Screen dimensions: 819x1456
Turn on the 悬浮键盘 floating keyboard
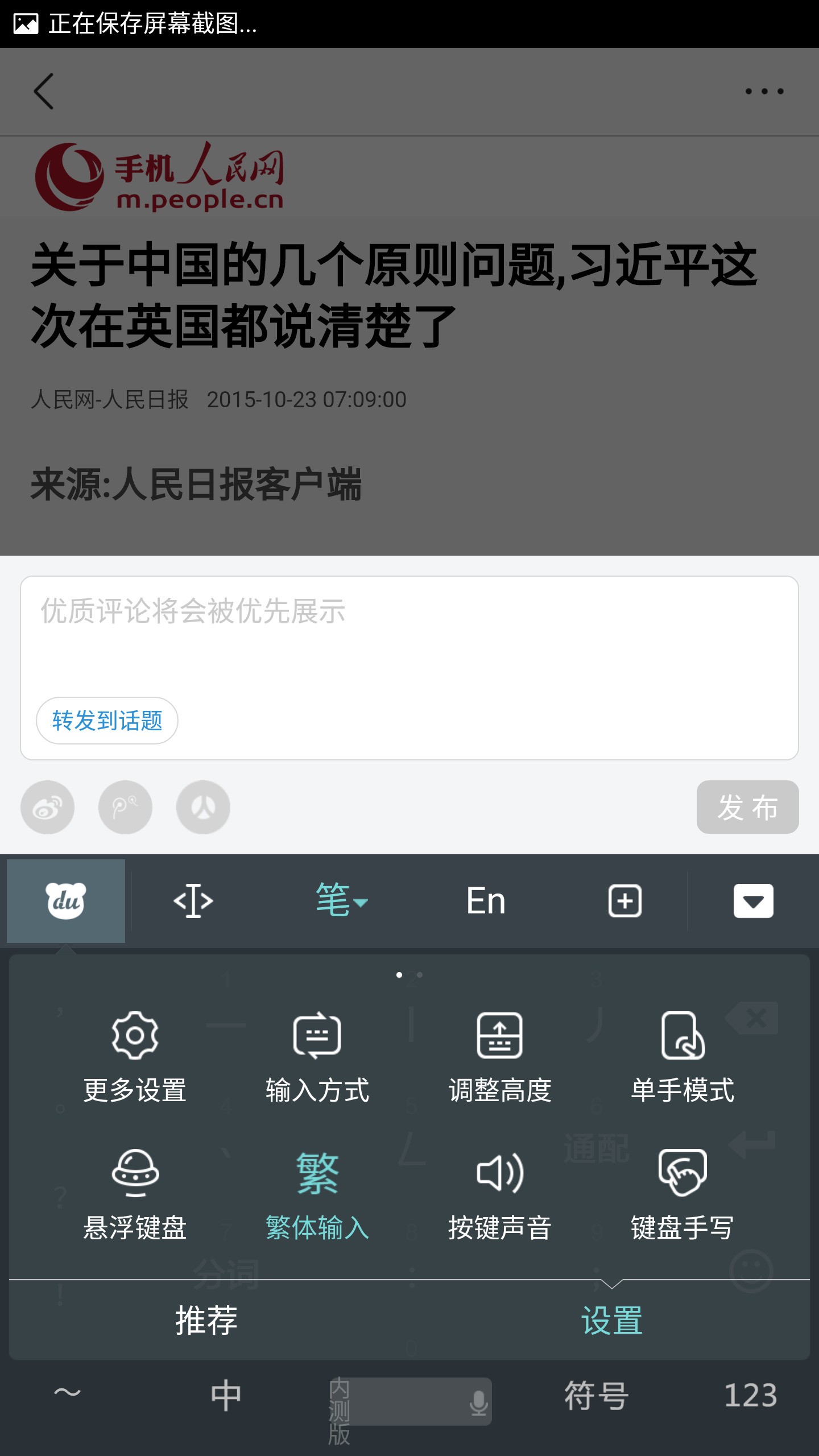coord(135,1194)
